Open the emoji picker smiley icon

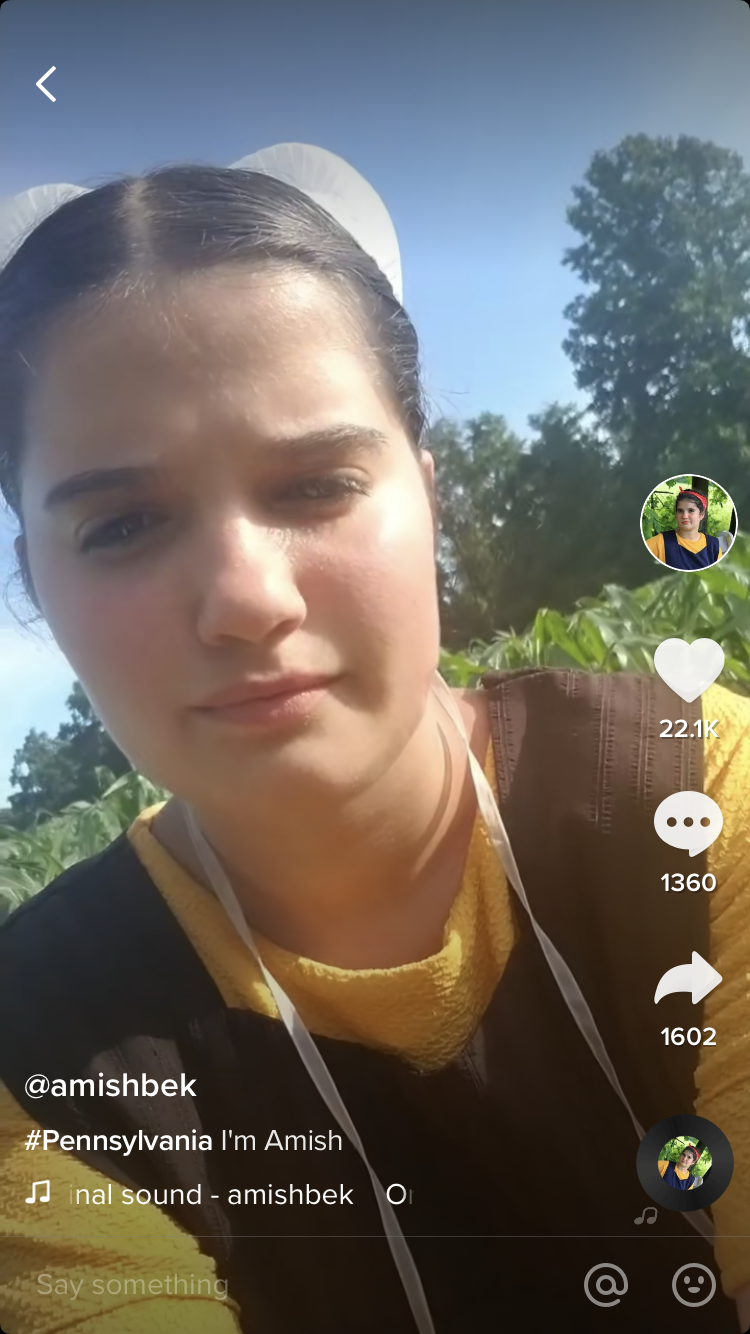point(694,1284)
